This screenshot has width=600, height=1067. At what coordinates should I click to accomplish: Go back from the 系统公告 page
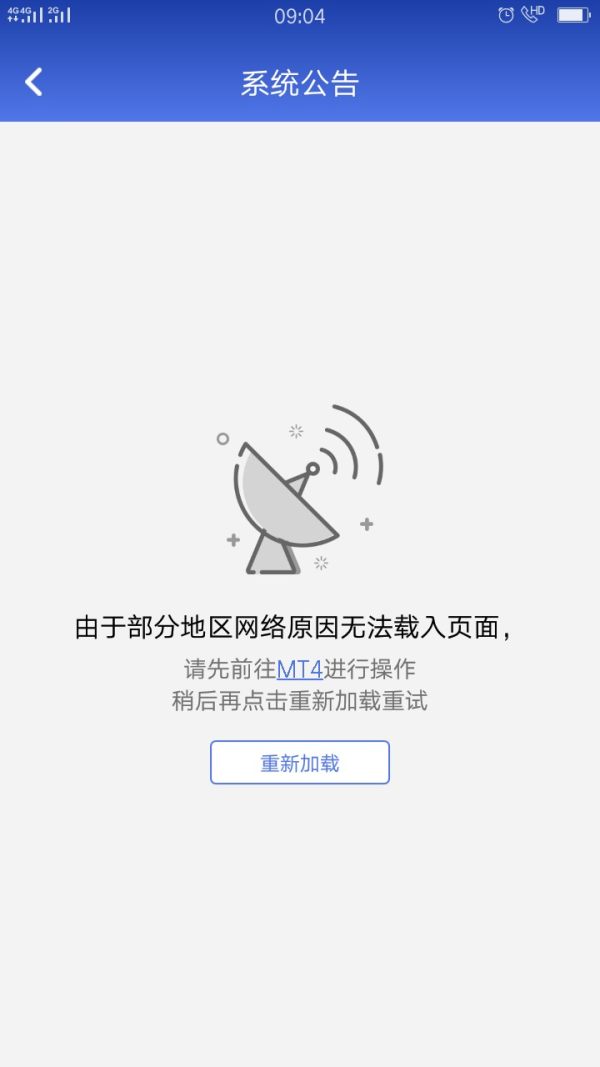(x=34, y=82)
